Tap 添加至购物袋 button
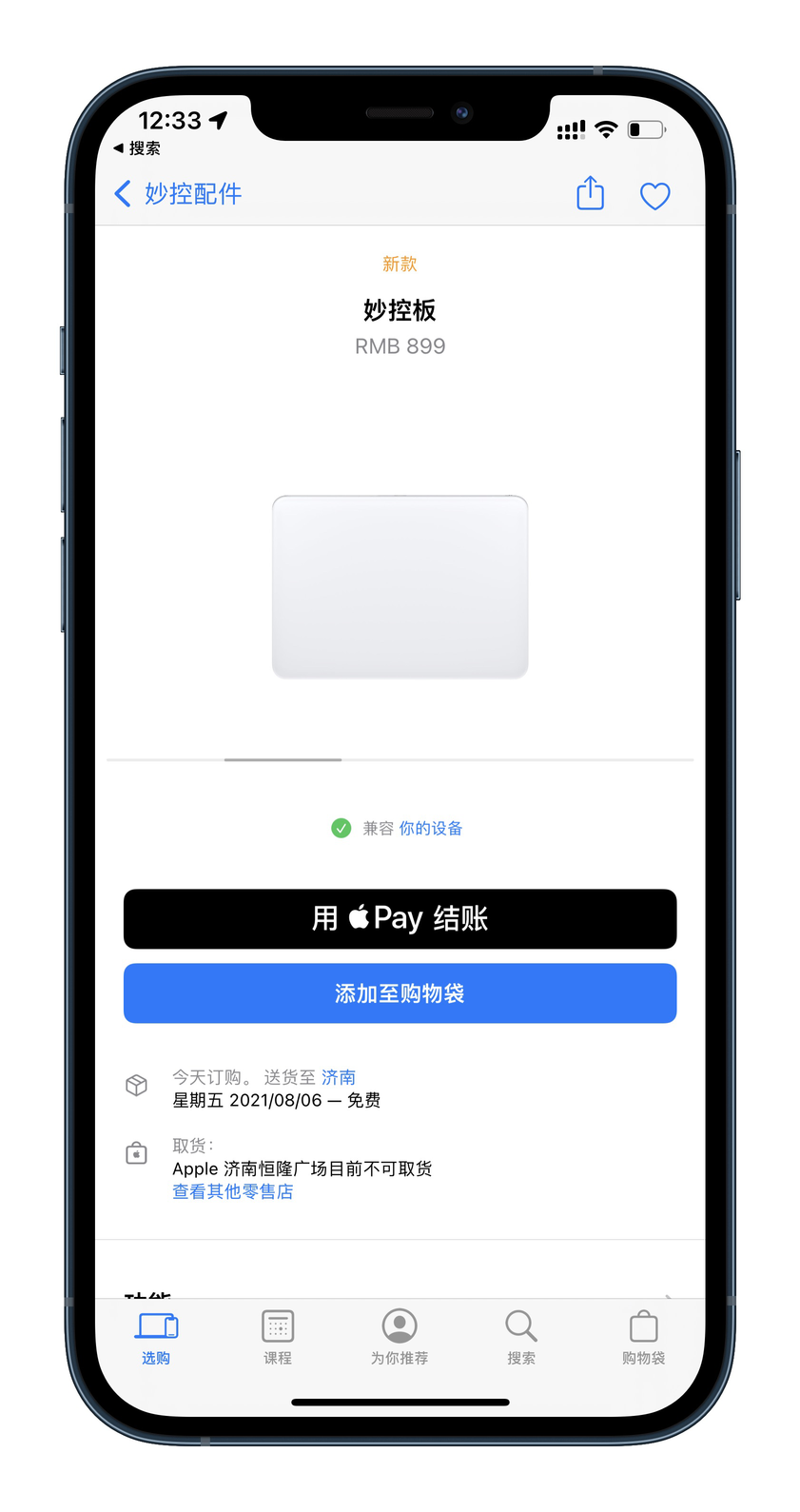Image resolution: width=800 pixels, height=1512 pixels. 400,993
